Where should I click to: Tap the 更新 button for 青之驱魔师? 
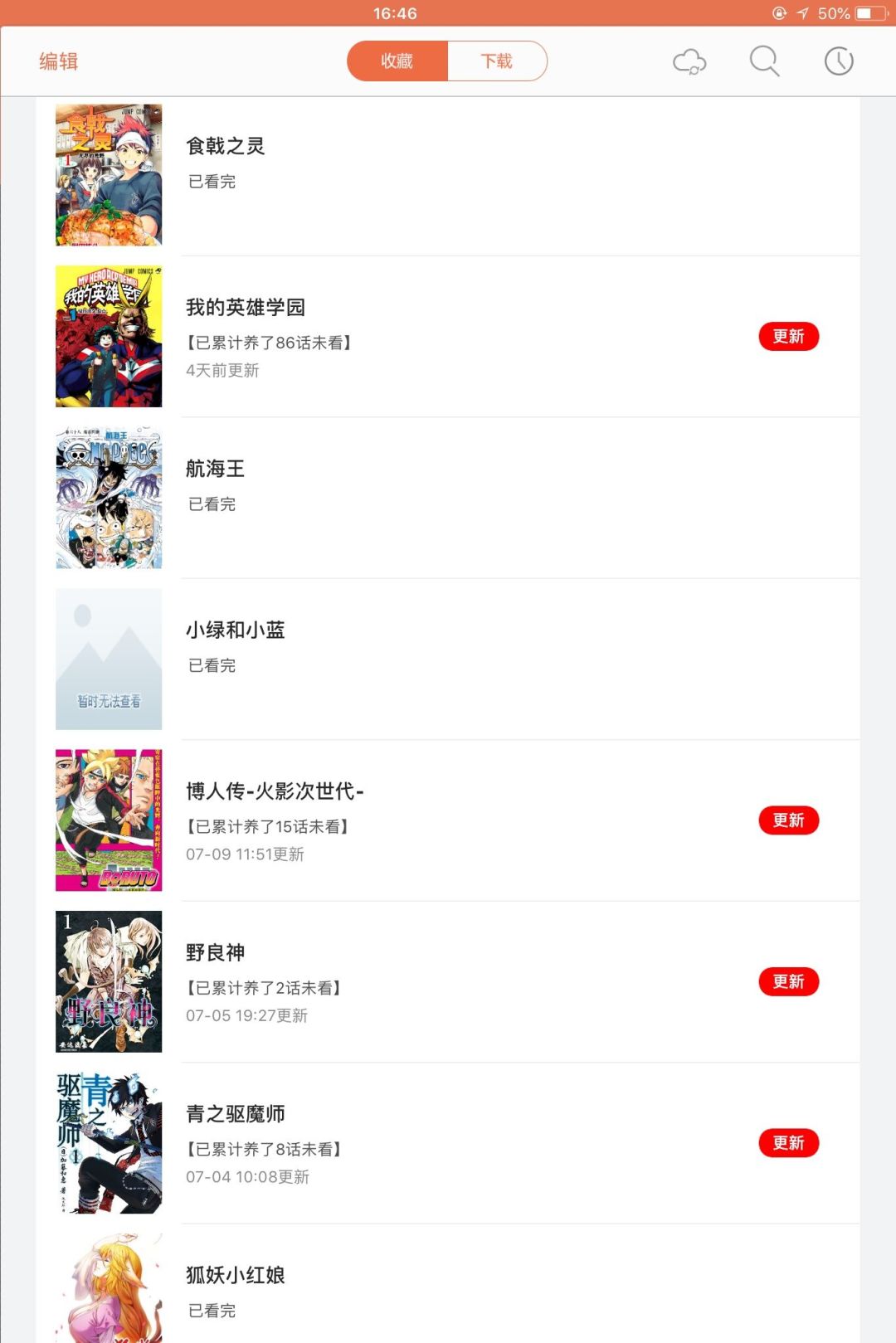tap(788, 1143)
